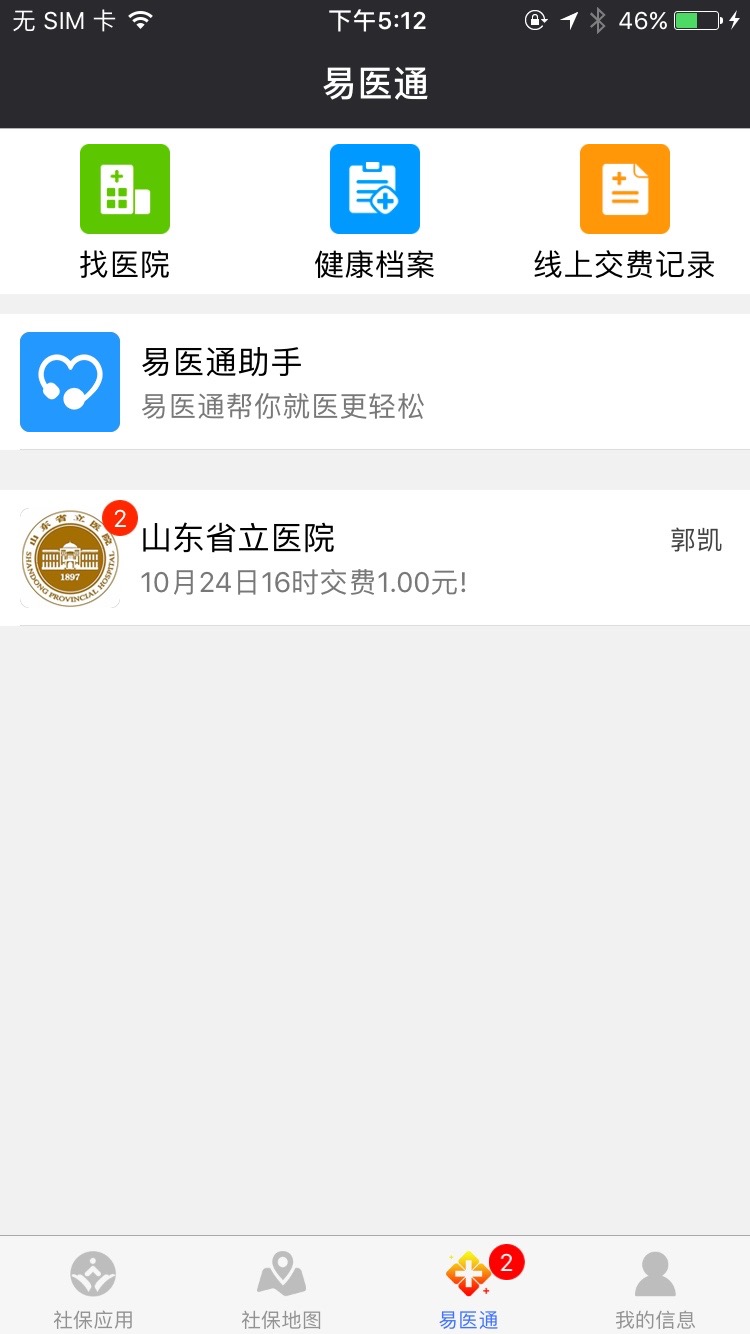Open the 线上交费记录 payment records icon
750x1334 pixels.
tap(624, 188)
